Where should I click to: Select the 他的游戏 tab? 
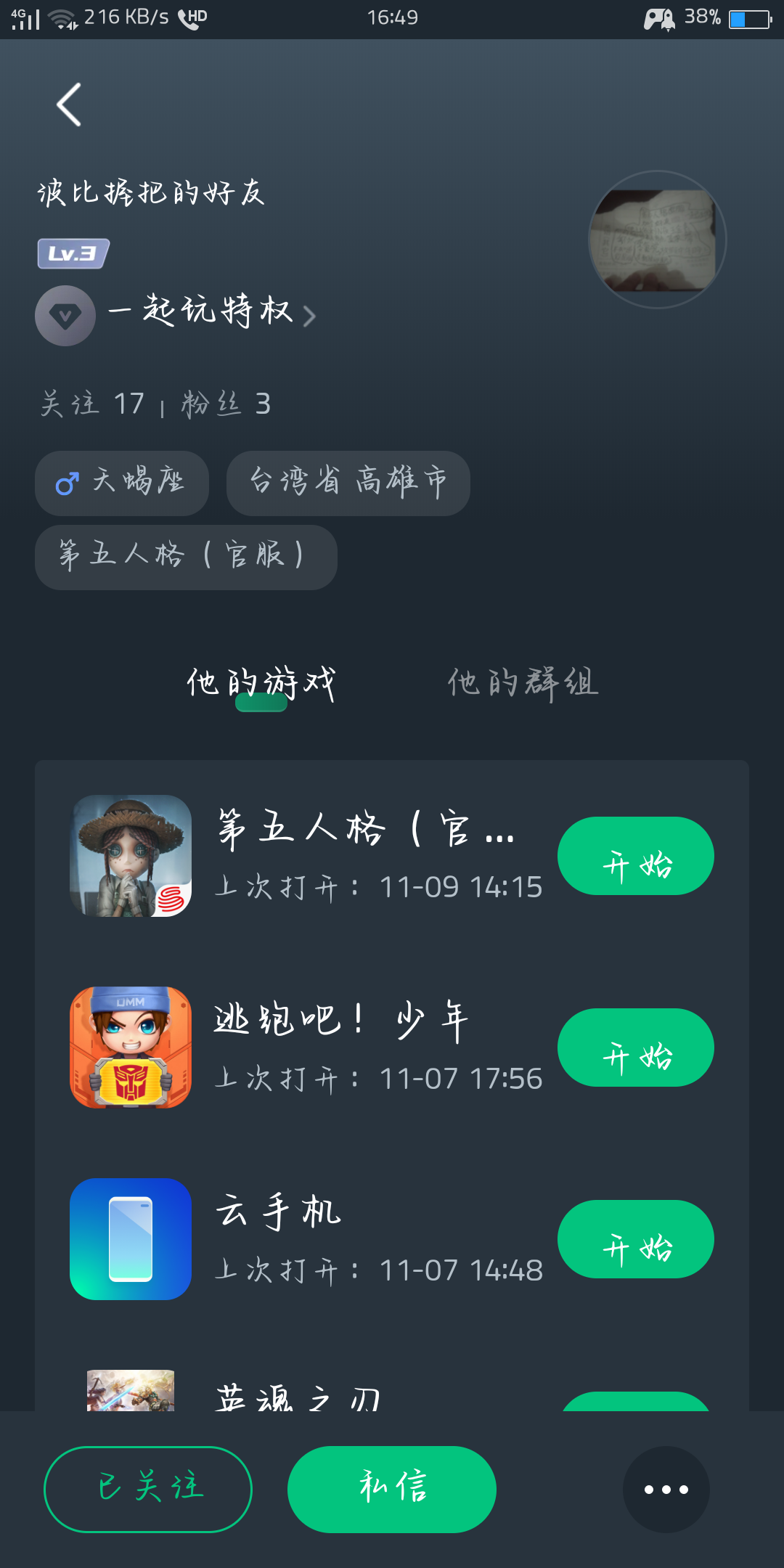261,683
